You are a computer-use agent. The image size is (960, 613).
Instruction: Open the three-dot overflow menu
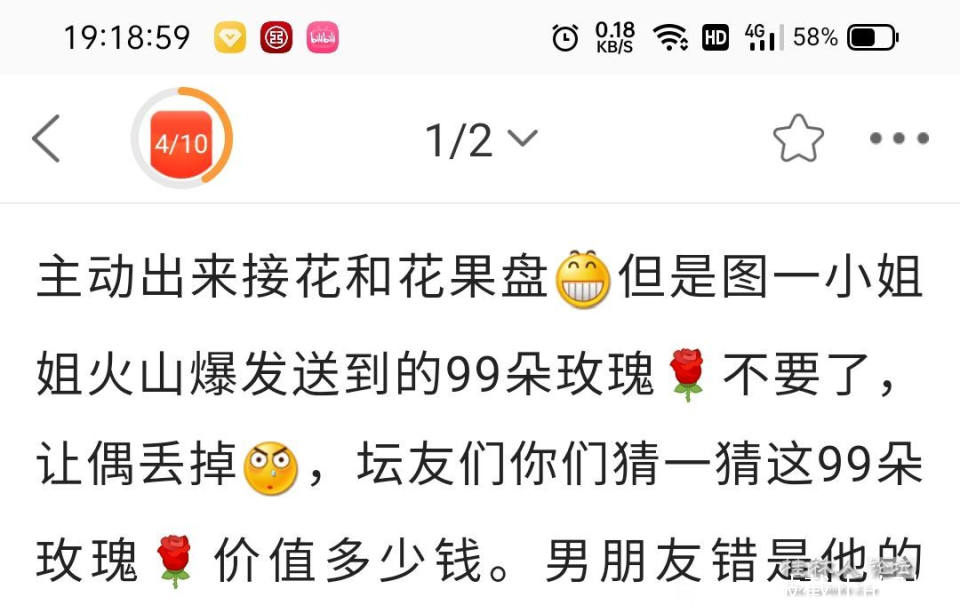tap(898, 139)
